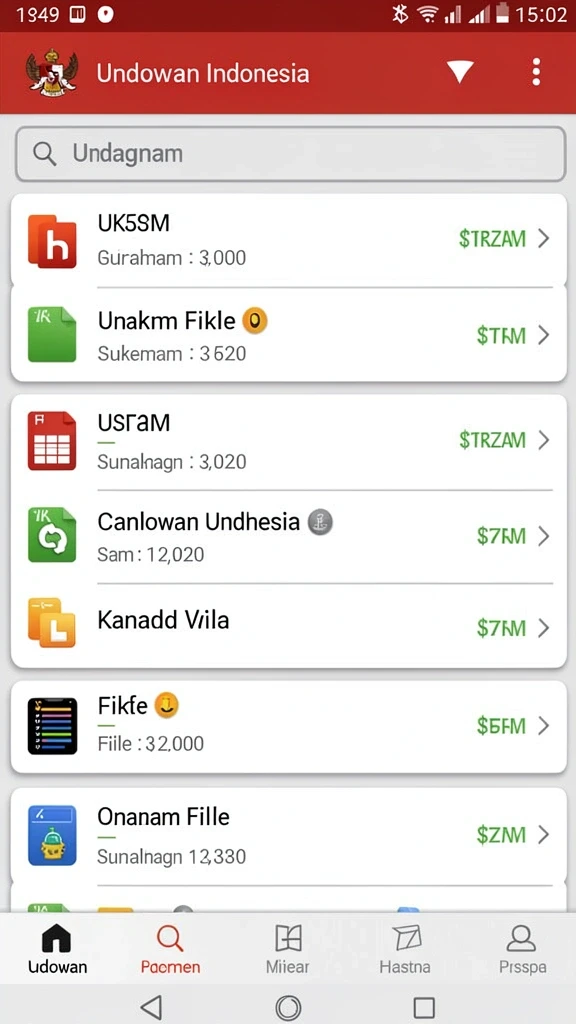This screenshot has width=576, height=1024.
Task: Switch to the Prsspa profile tab
Action: pyautogui.click(x=522, y=949)
